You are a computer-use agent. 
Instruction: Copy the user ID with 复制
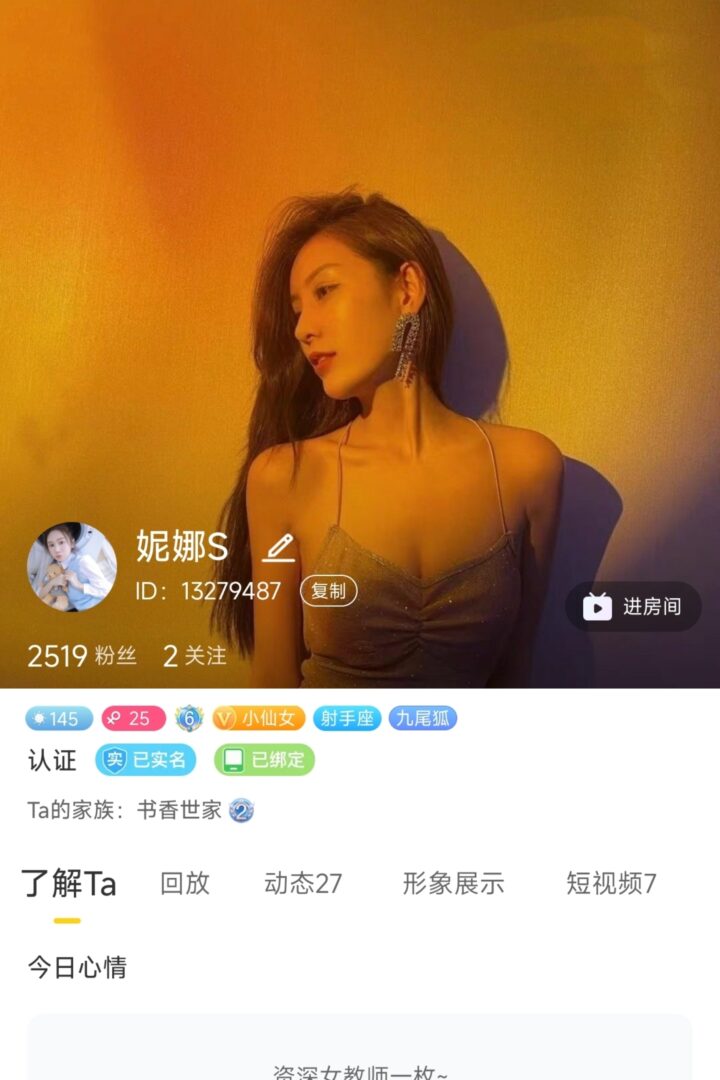[328, 591]
